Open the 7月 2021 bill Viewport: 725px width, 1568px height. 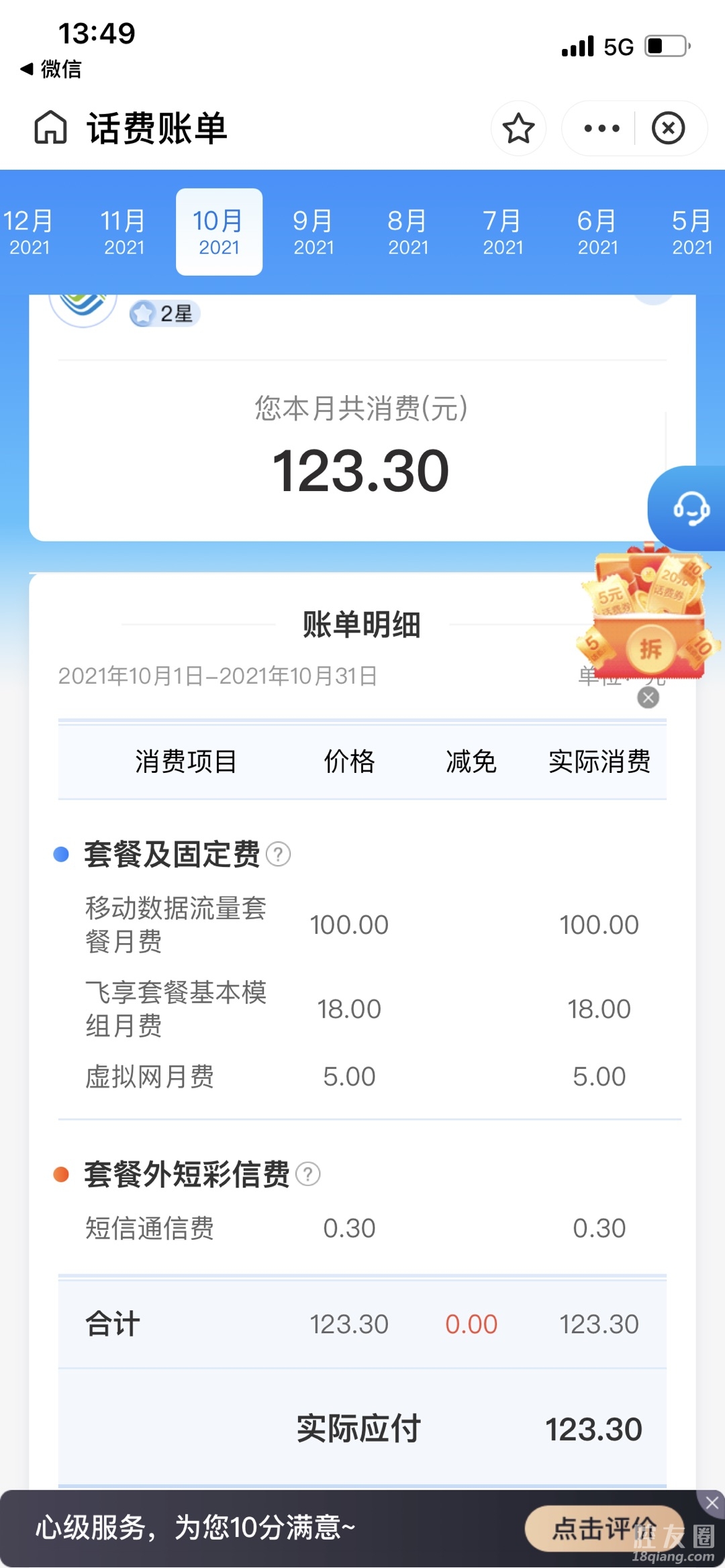[x=503, y=231]
